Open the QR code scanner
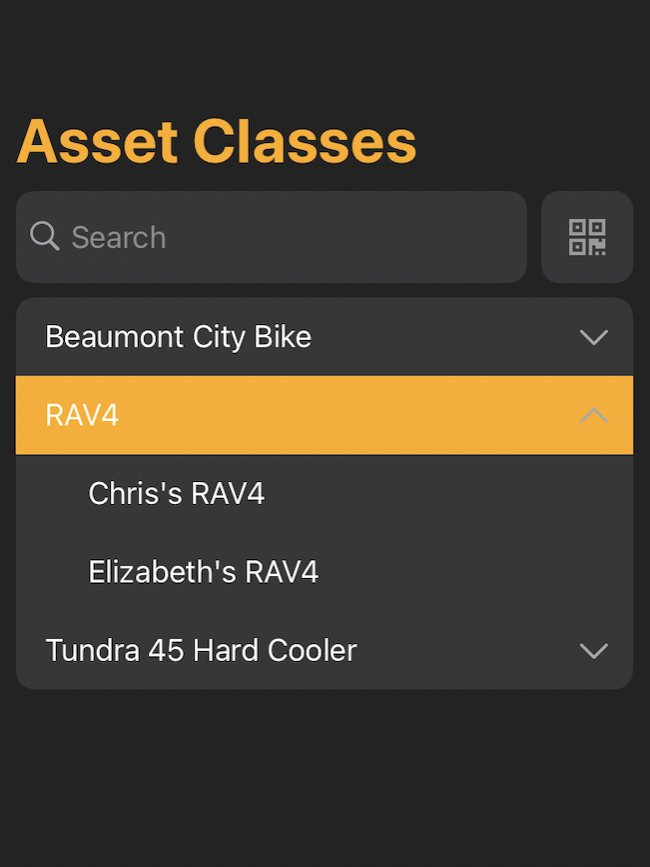 pyautogui.click(x=587, y=237)
